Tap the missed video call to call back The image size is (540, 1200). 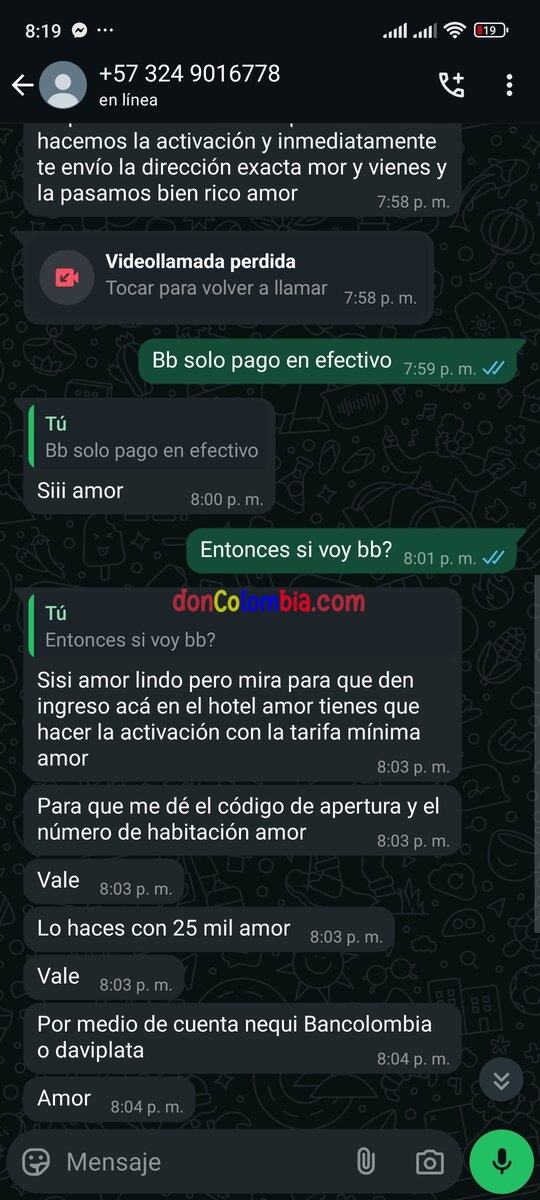[x=229, y=275]
